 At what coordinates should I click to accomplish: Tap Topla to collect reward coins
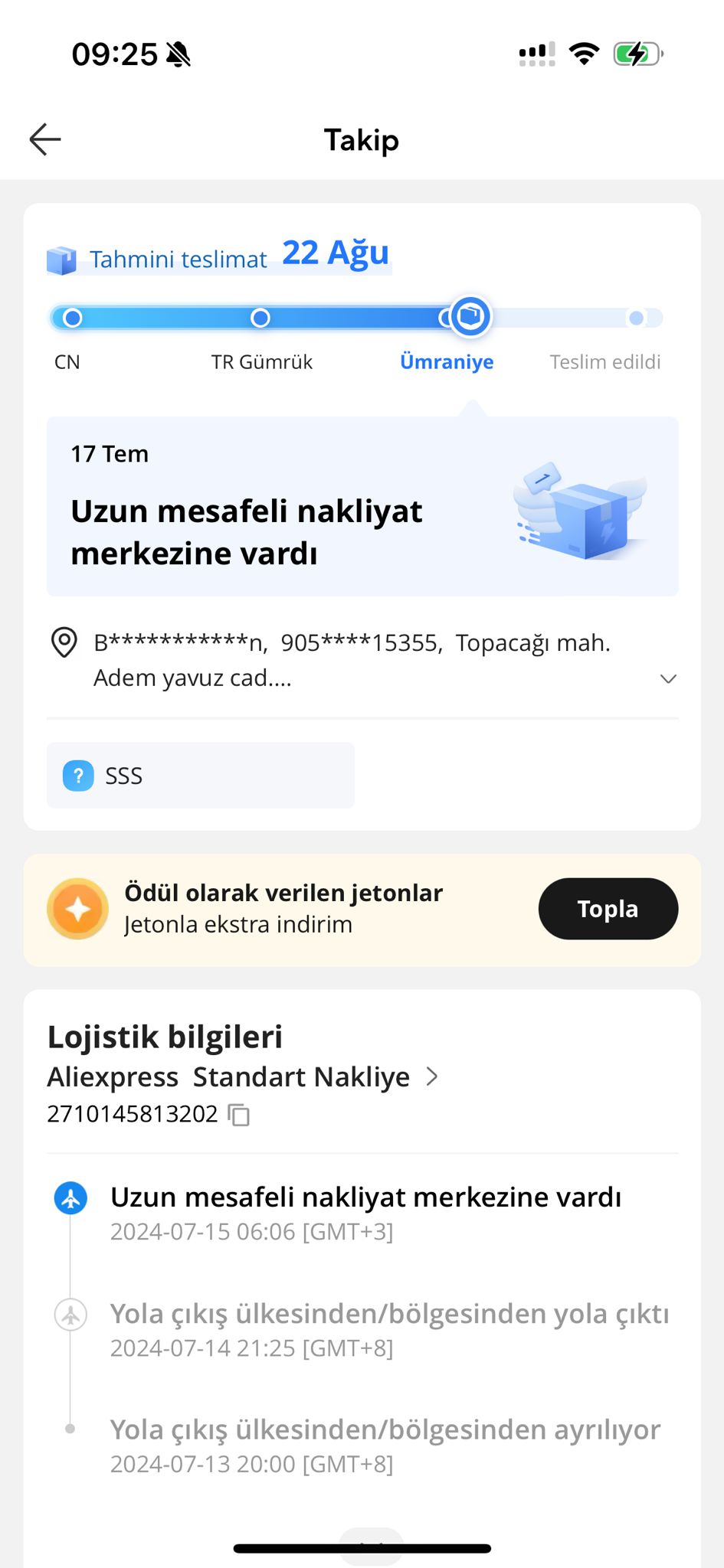pyautogui.click(x=608, y=909)
